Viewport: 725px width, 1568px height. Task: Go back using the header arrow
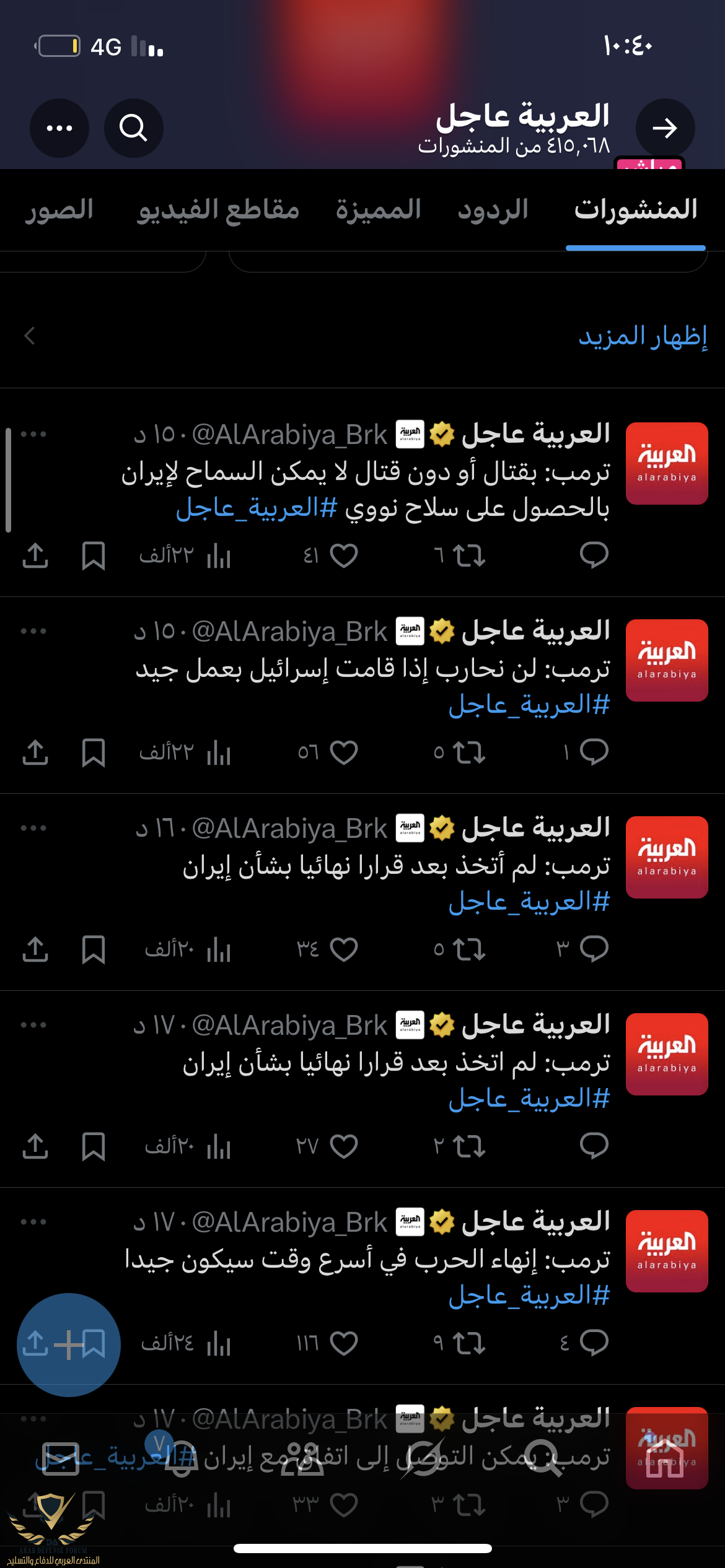pyautogui.click(x=665, y=128)
